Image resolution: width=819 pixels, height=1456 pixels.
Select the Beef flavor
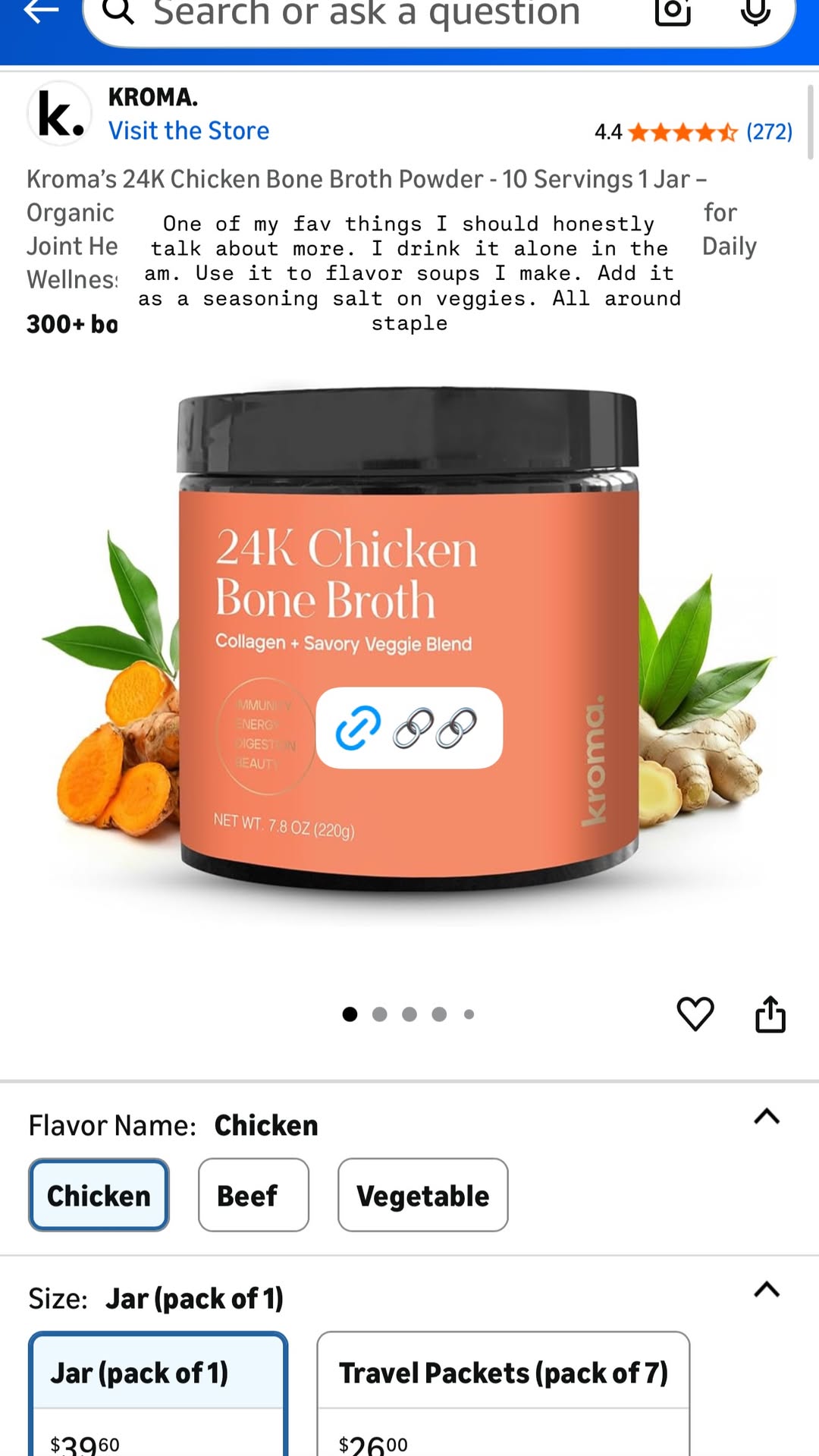click(x=253, y=1195)
